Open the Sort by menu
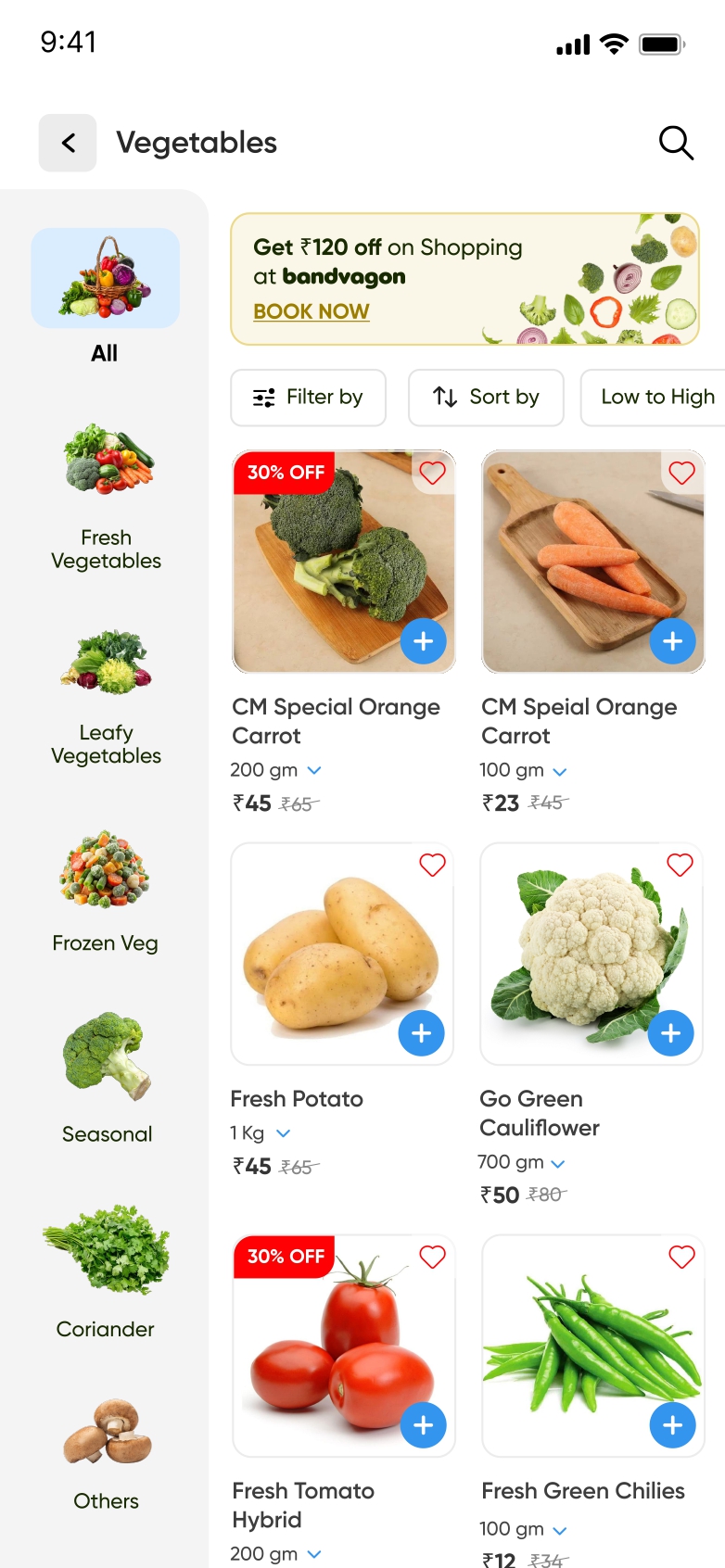The height and width of the screenshot is (1568, 725). click(x=486, y=398)
